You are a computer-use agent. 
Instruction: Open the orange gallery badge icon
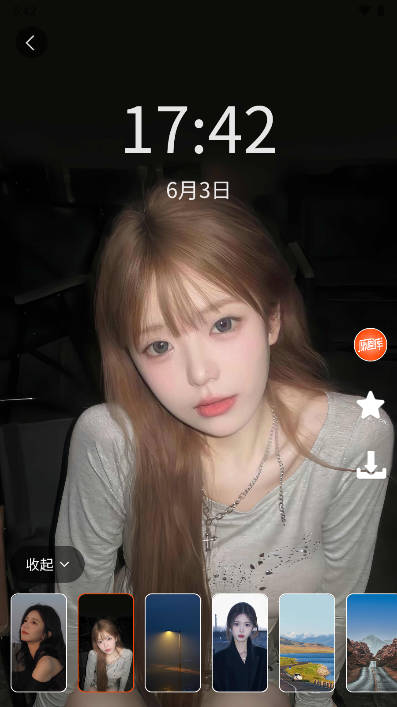pos(370,345)
